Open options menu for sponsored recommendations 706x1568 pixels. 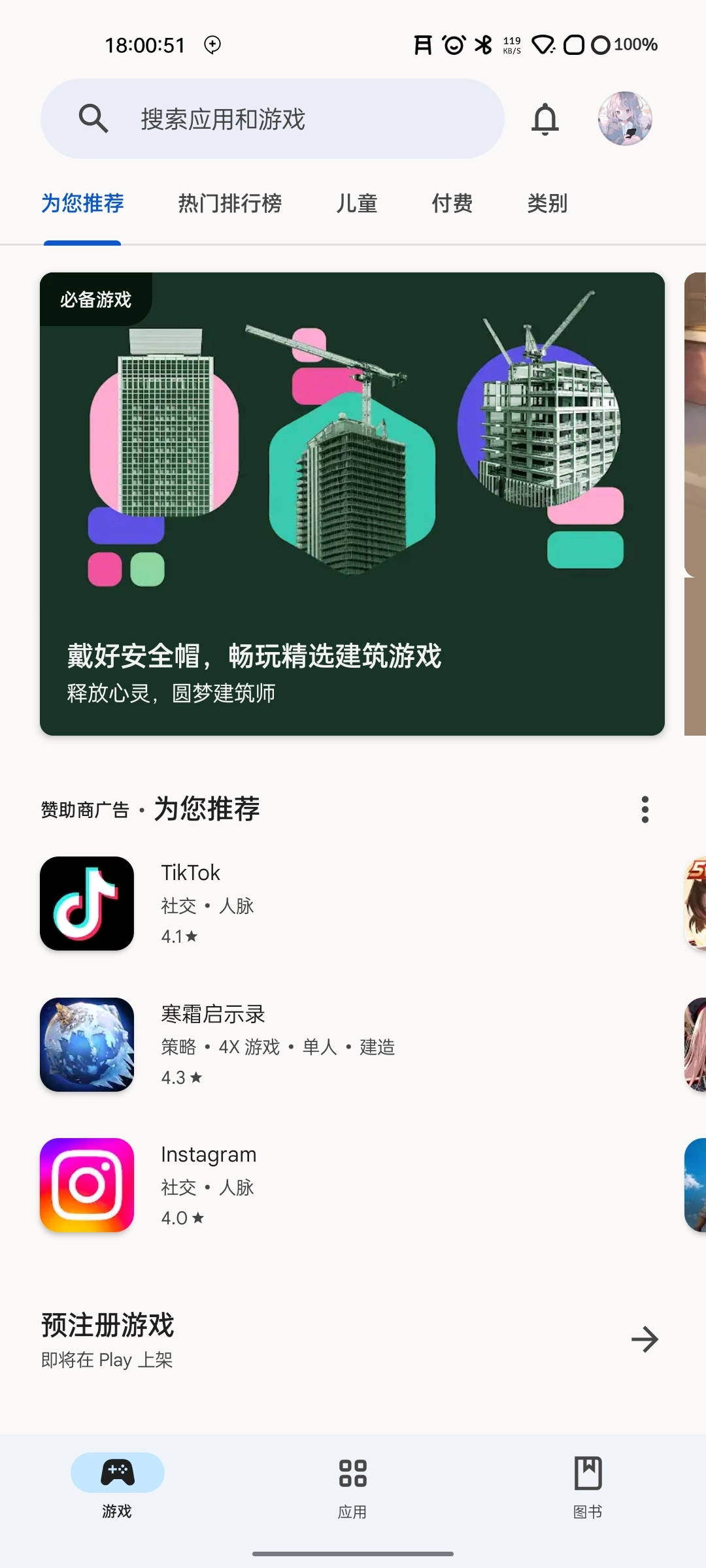[644, 810]
